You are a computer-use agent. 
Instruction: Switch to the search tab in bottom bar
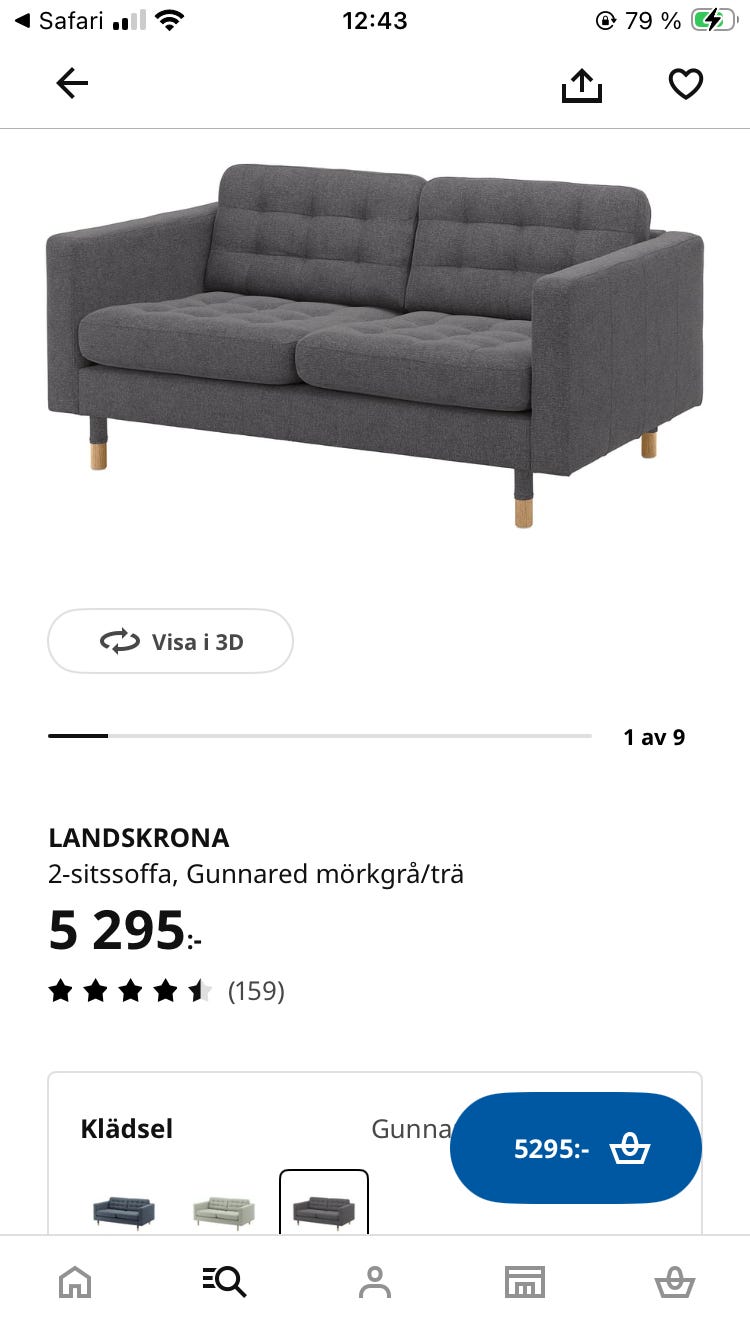pyautogui.click(x=225, y=1281)
